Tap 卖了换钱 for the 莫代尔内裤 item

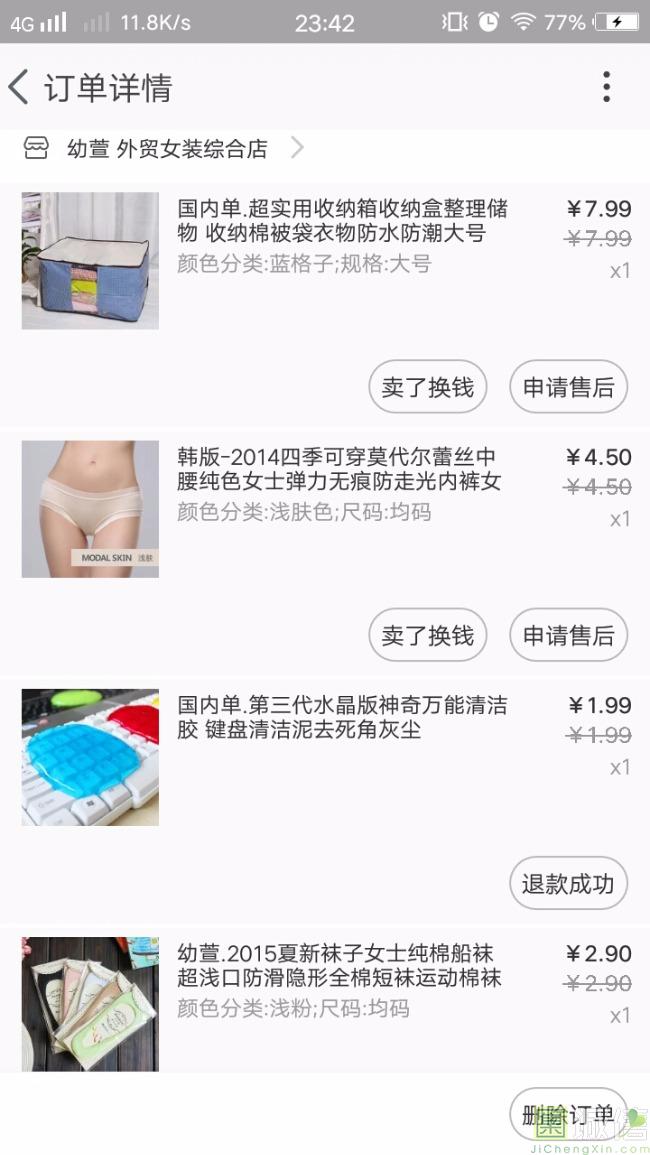(x=428, y=635)
